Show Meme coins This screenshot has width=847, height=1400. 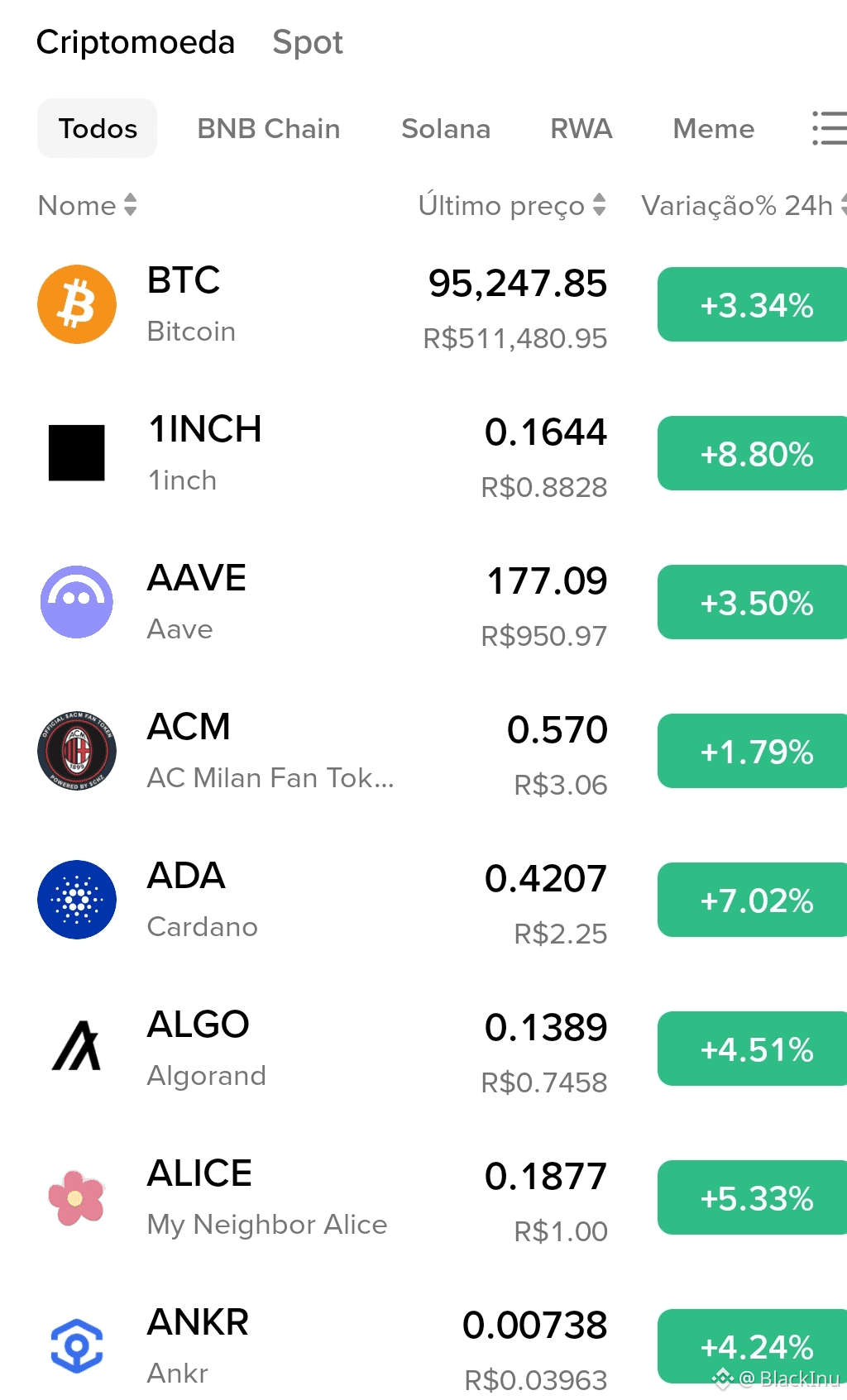713,128
